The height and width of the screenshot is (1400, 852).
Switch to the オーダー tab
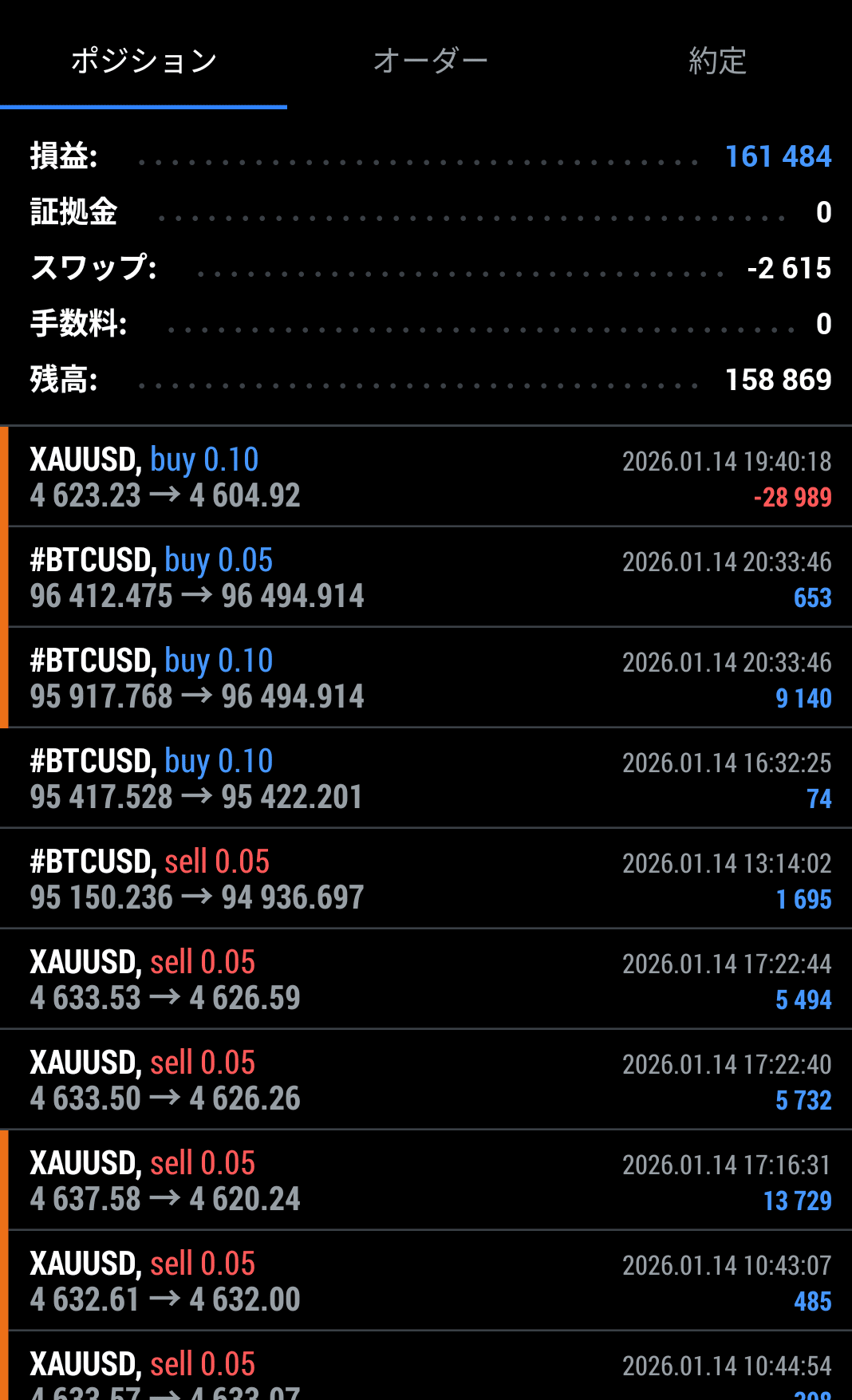tap(430, 61)
